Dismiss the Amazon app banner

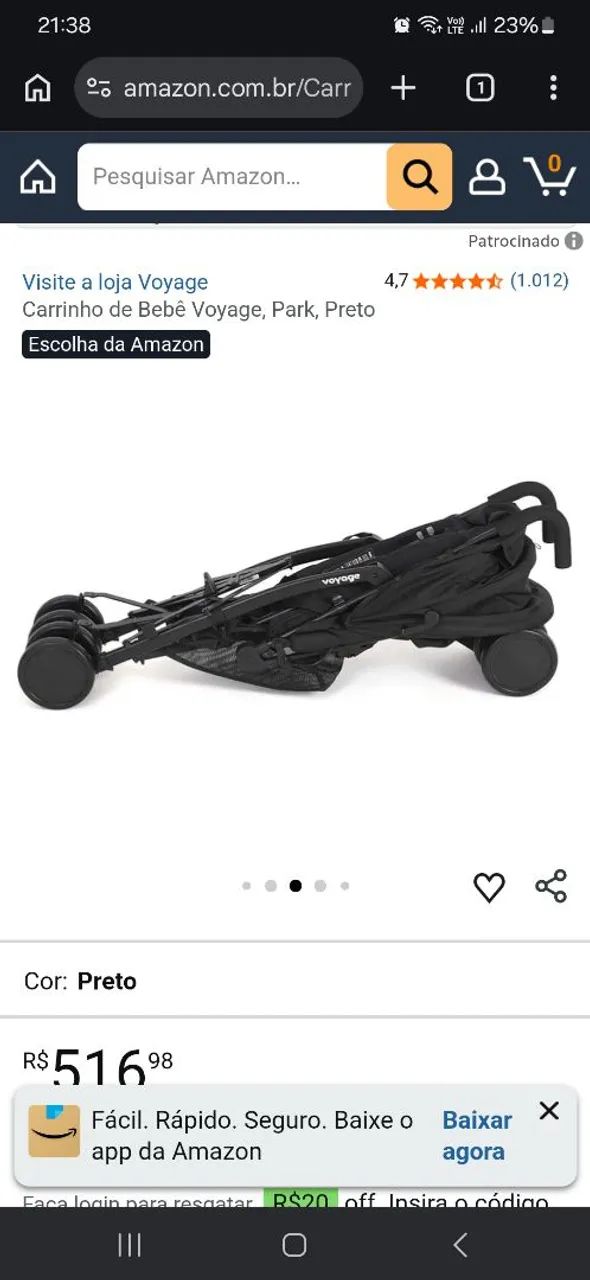pos(549,1111)
